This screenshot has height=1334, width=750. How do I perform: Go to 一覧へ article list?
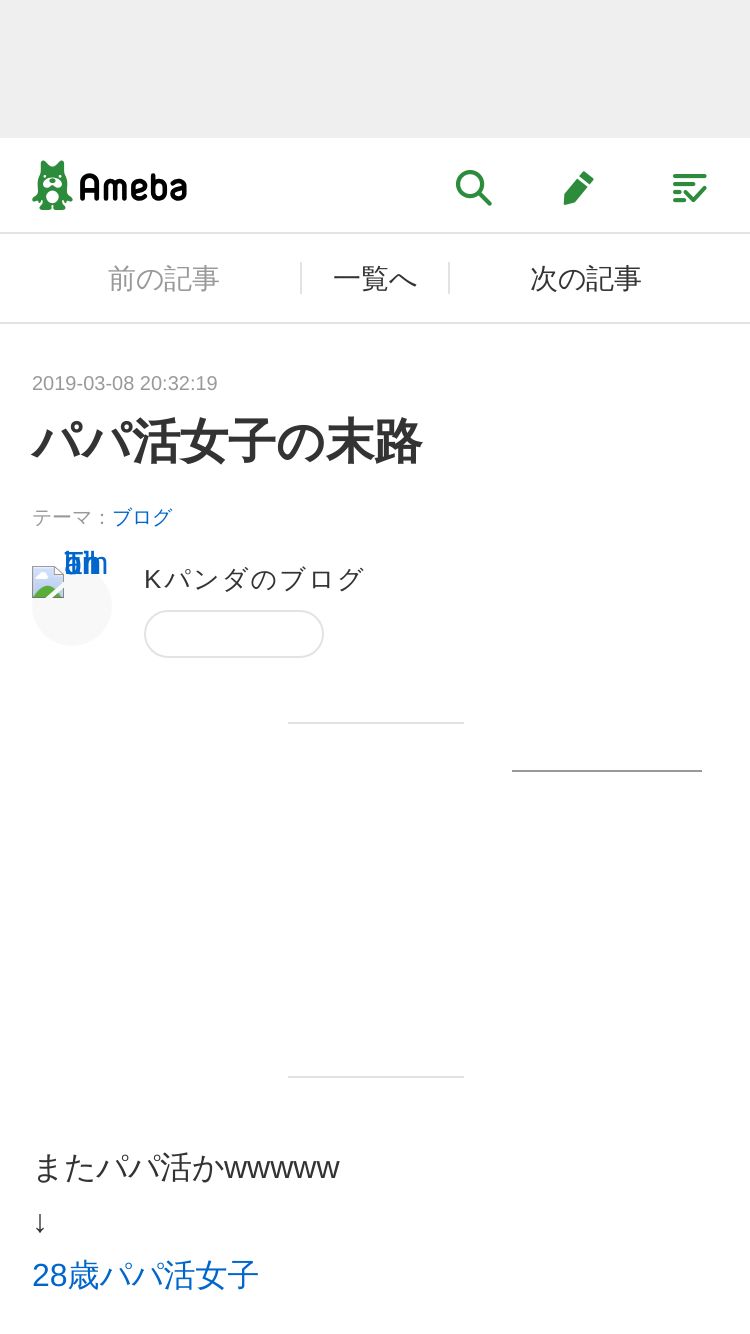(375, 278)
